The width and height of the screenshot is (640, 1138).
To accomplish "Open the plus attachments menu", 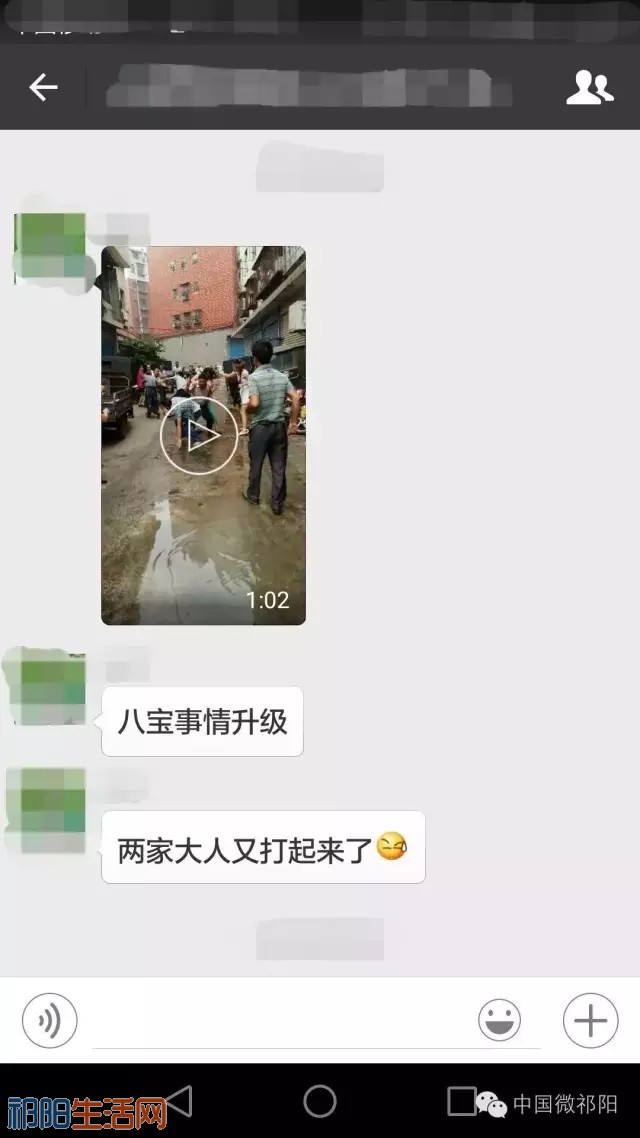I will point(590,1021).
